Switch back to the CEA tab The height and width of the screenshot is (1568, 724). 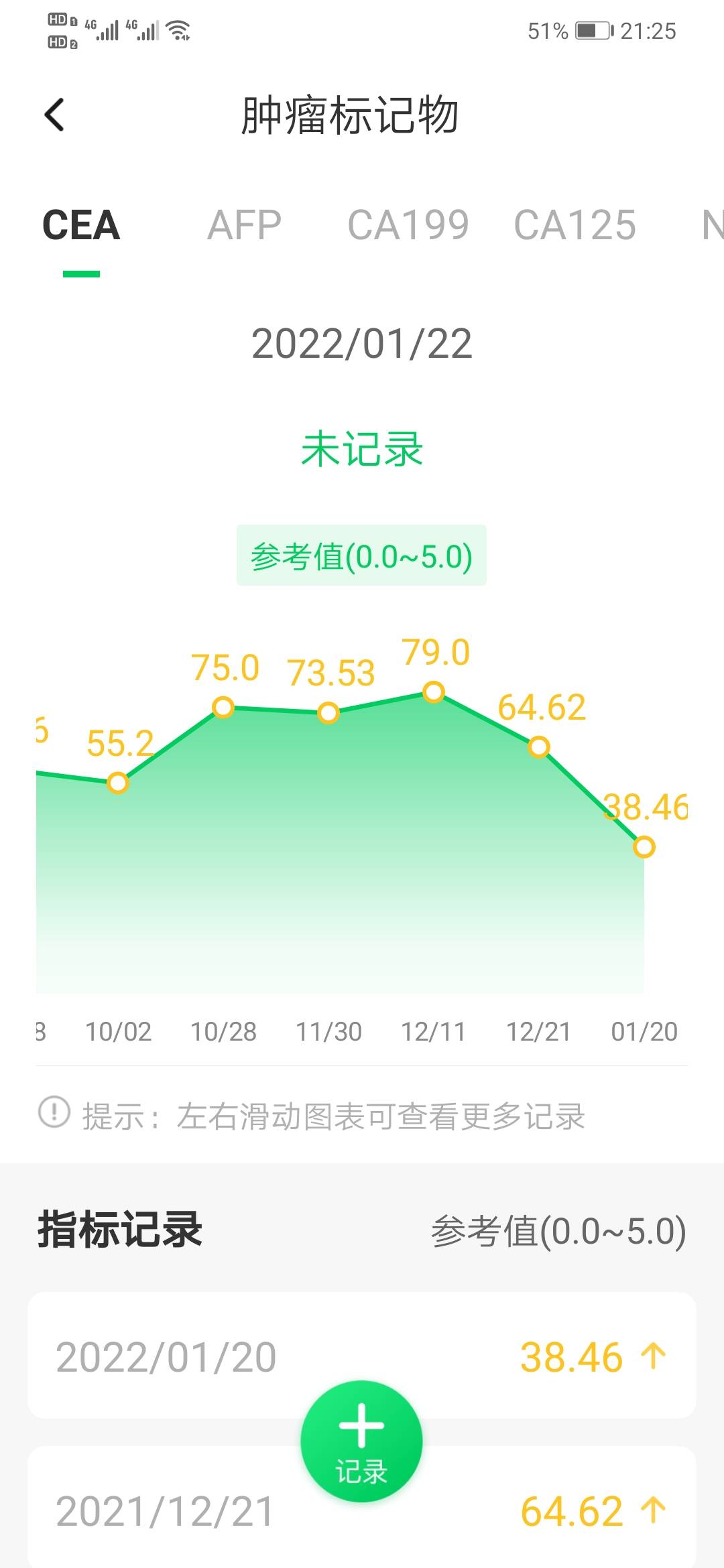[x=81, y=224]
